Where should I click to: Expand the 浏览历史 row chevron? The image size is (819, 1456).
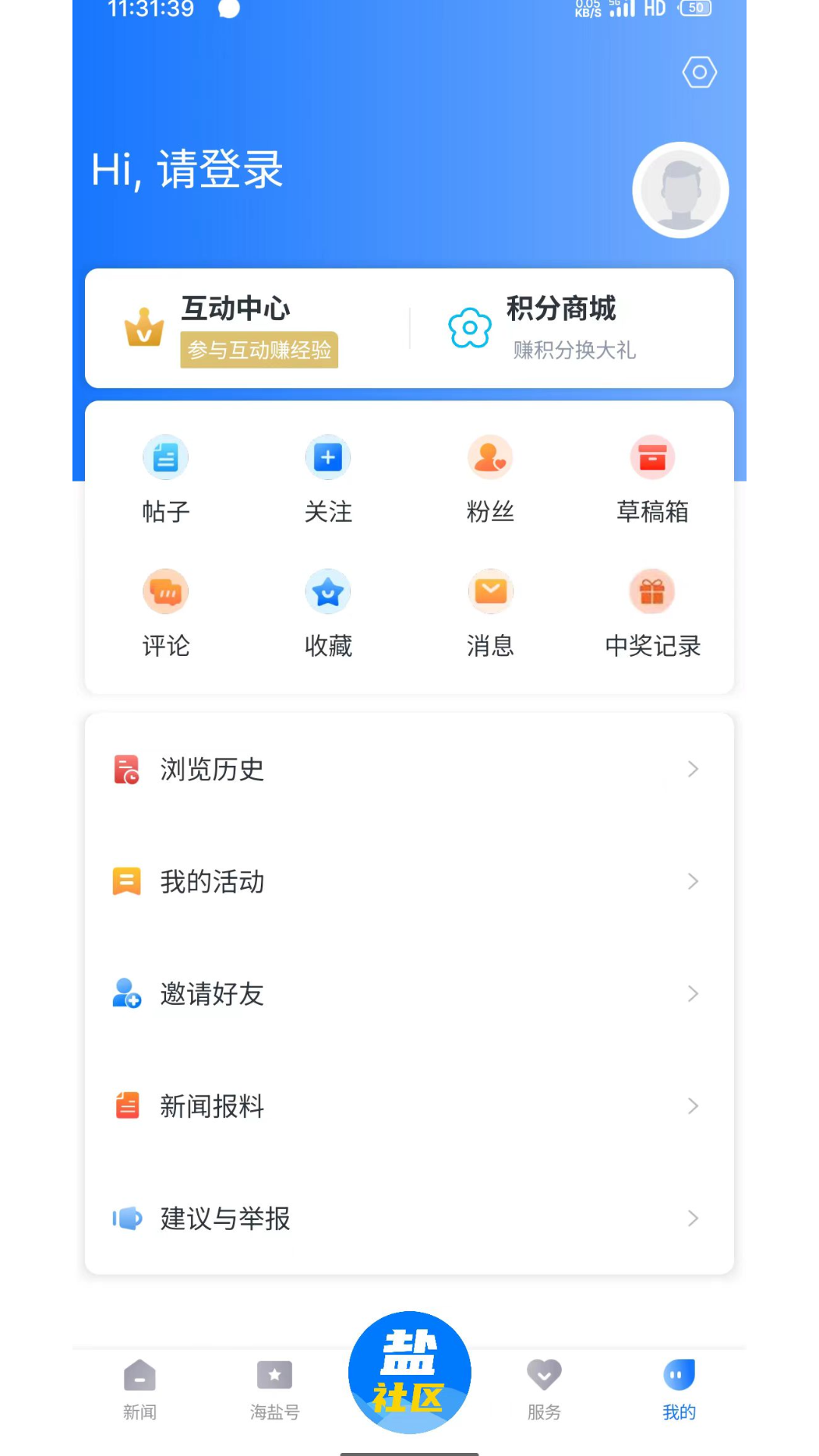[x=692, y=769]
